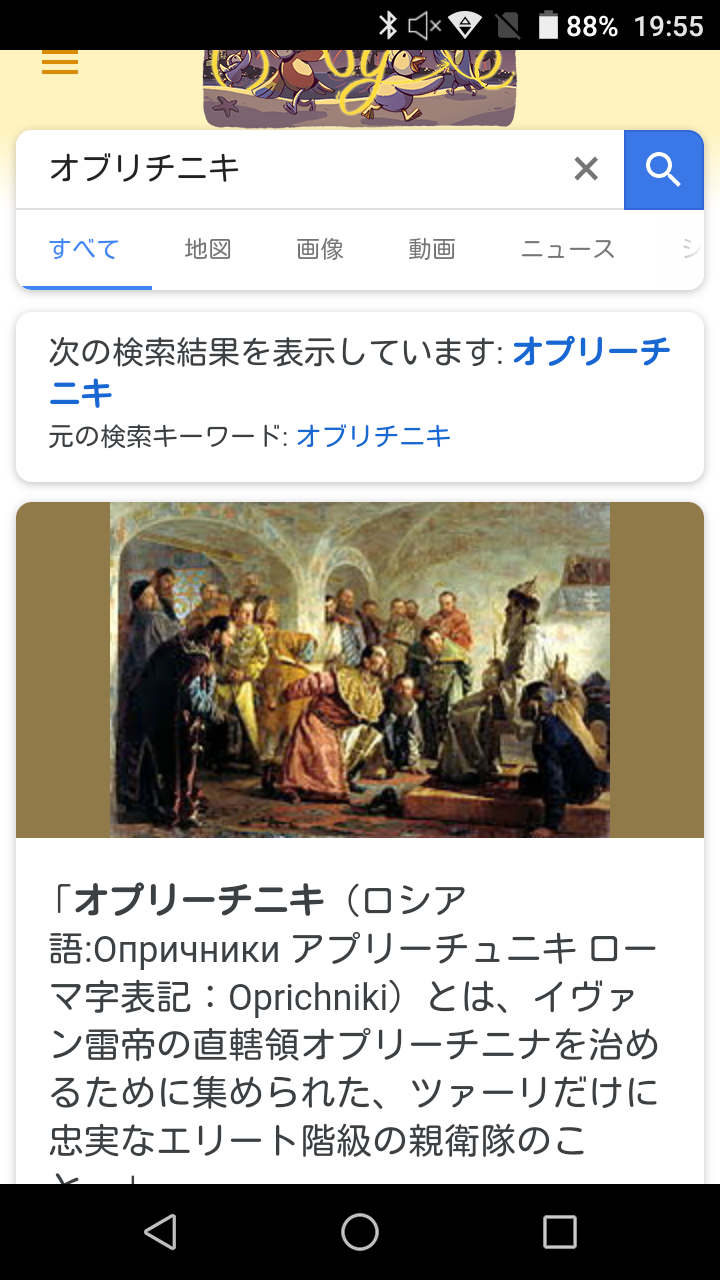
Task: Switch to the 画像 tab
Action: [x=320, y=249]
